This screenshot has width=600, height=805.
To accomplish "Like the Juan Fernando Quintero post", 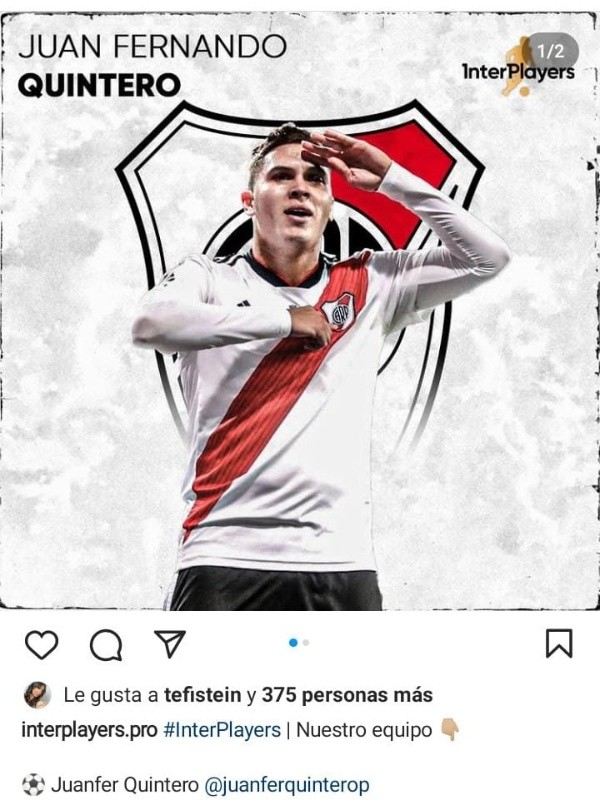I will pyautogui.click(x=41, y=645).
